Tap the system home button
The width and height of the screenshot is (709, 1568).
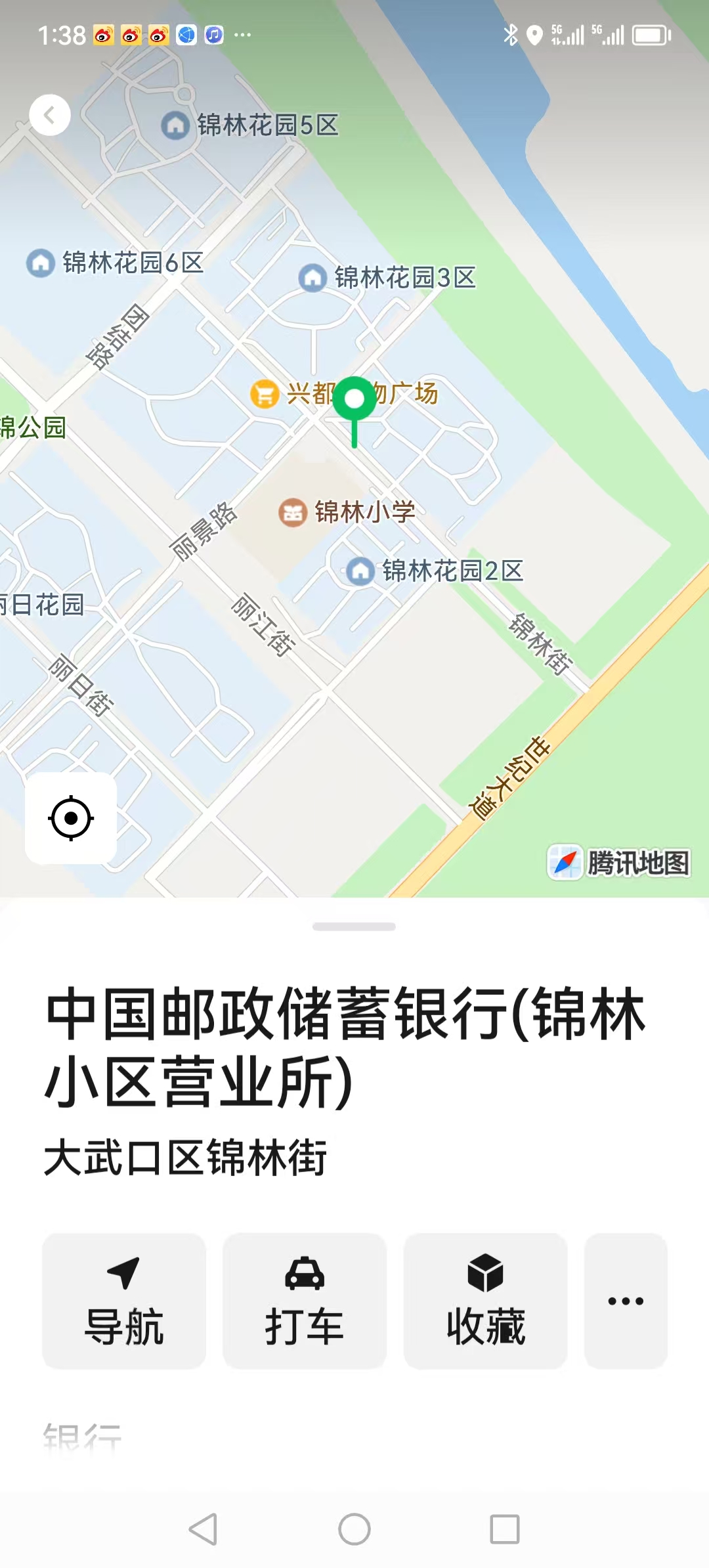(354, 1529)
